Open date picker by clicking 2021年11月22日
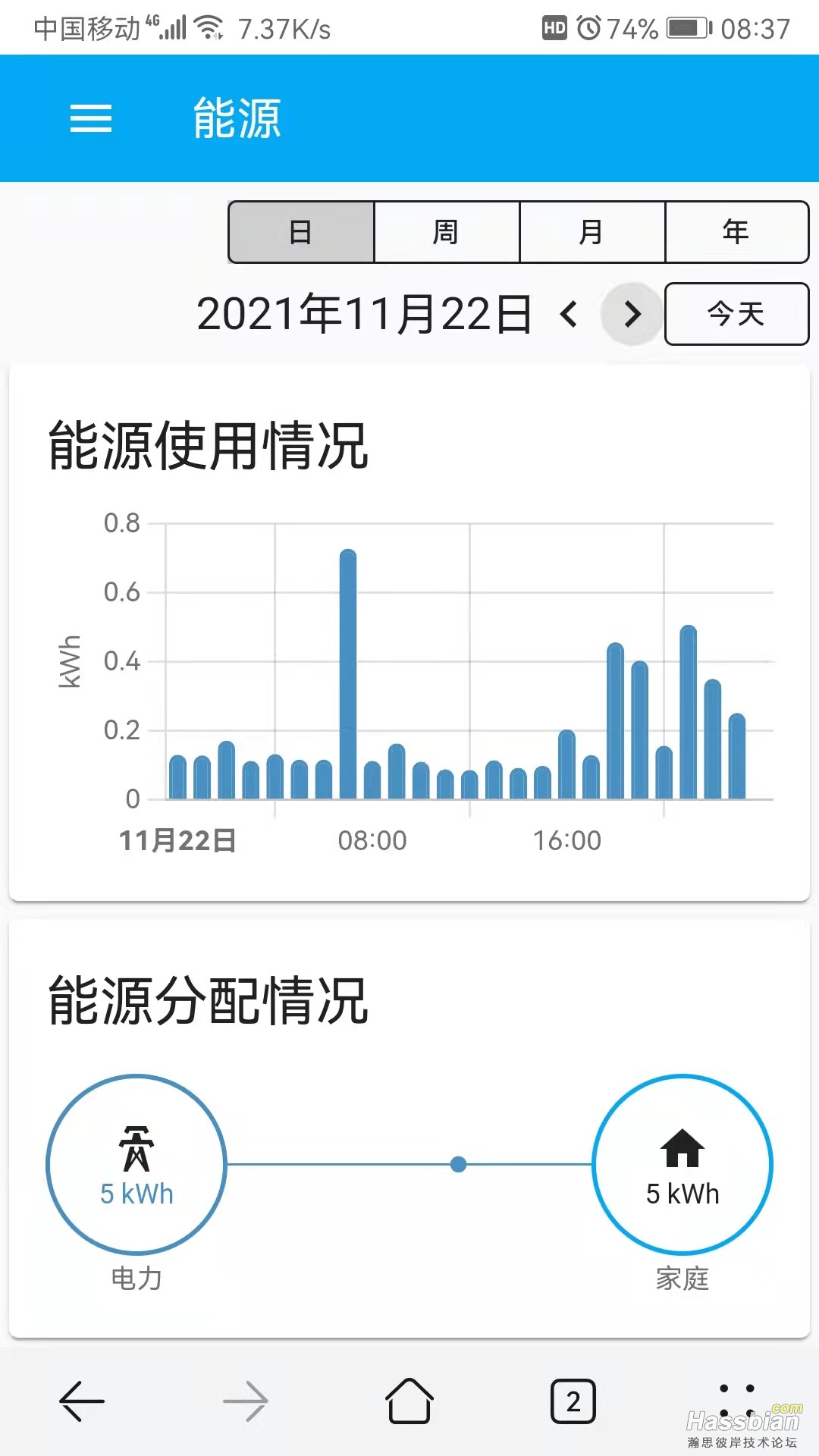Viewport: 819px width, 1456px height. [369, 314]
